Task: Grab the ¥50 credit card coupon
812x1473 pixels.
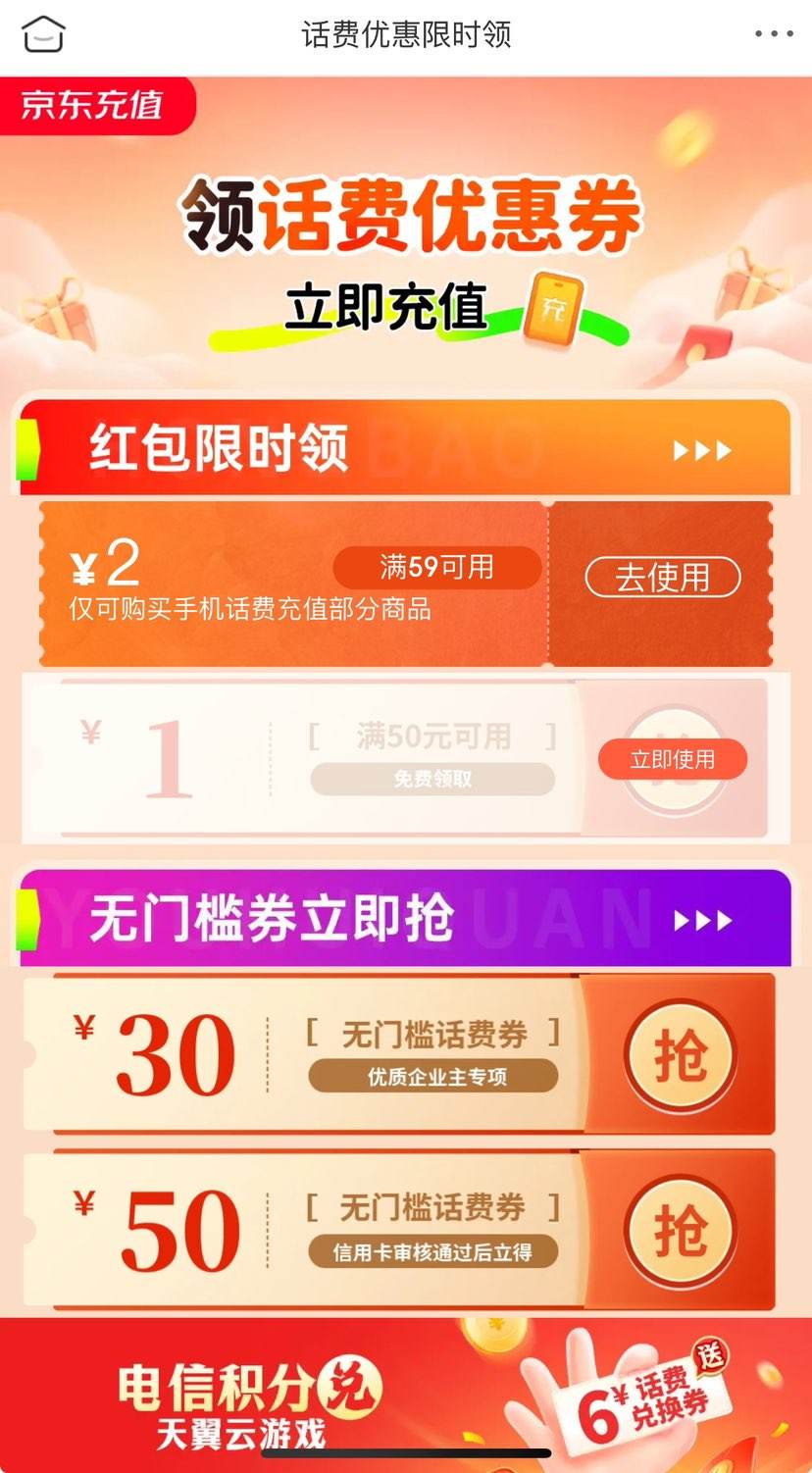Action: pyautogui.click(x=681, y=1231)
